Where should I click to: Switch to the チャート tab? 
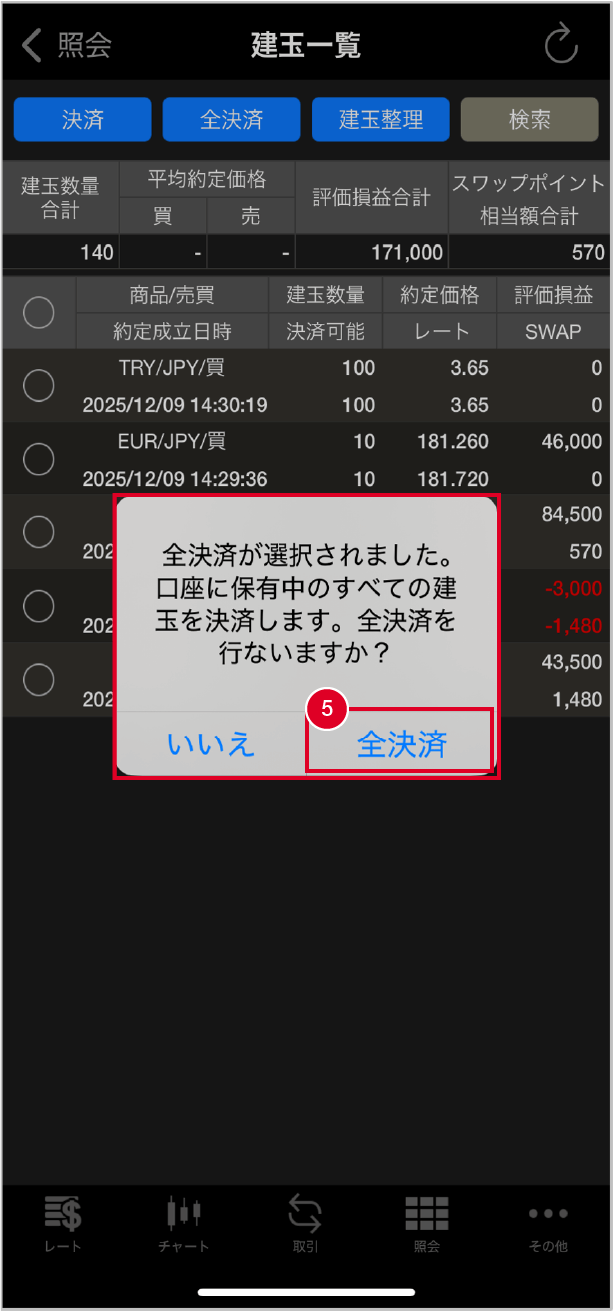point(184,1224)
